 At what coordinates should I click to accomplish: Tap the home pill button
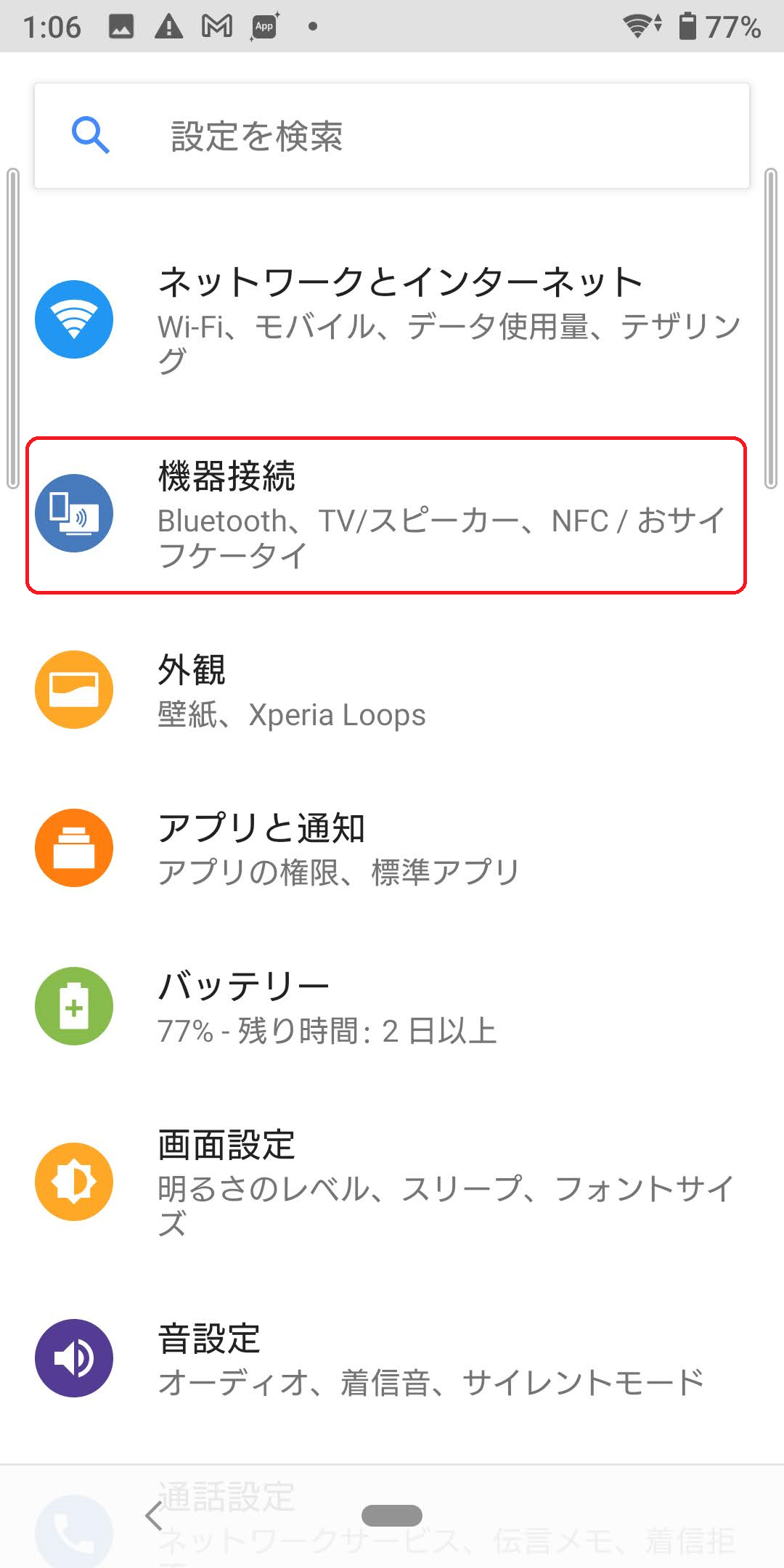(392, 1515)
